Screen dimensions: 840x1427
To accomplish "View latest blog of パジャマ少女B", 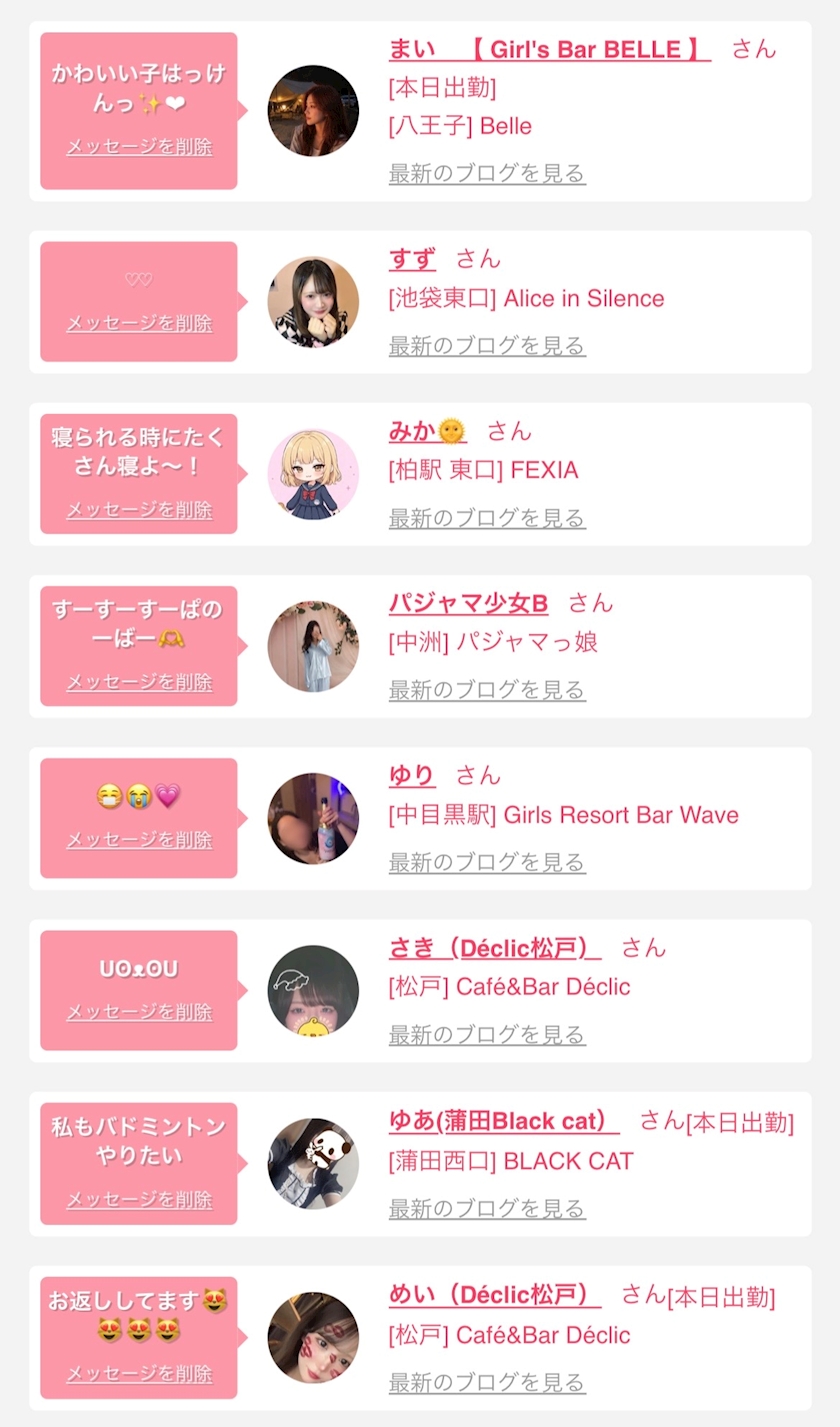I will [x=487, y=690].
